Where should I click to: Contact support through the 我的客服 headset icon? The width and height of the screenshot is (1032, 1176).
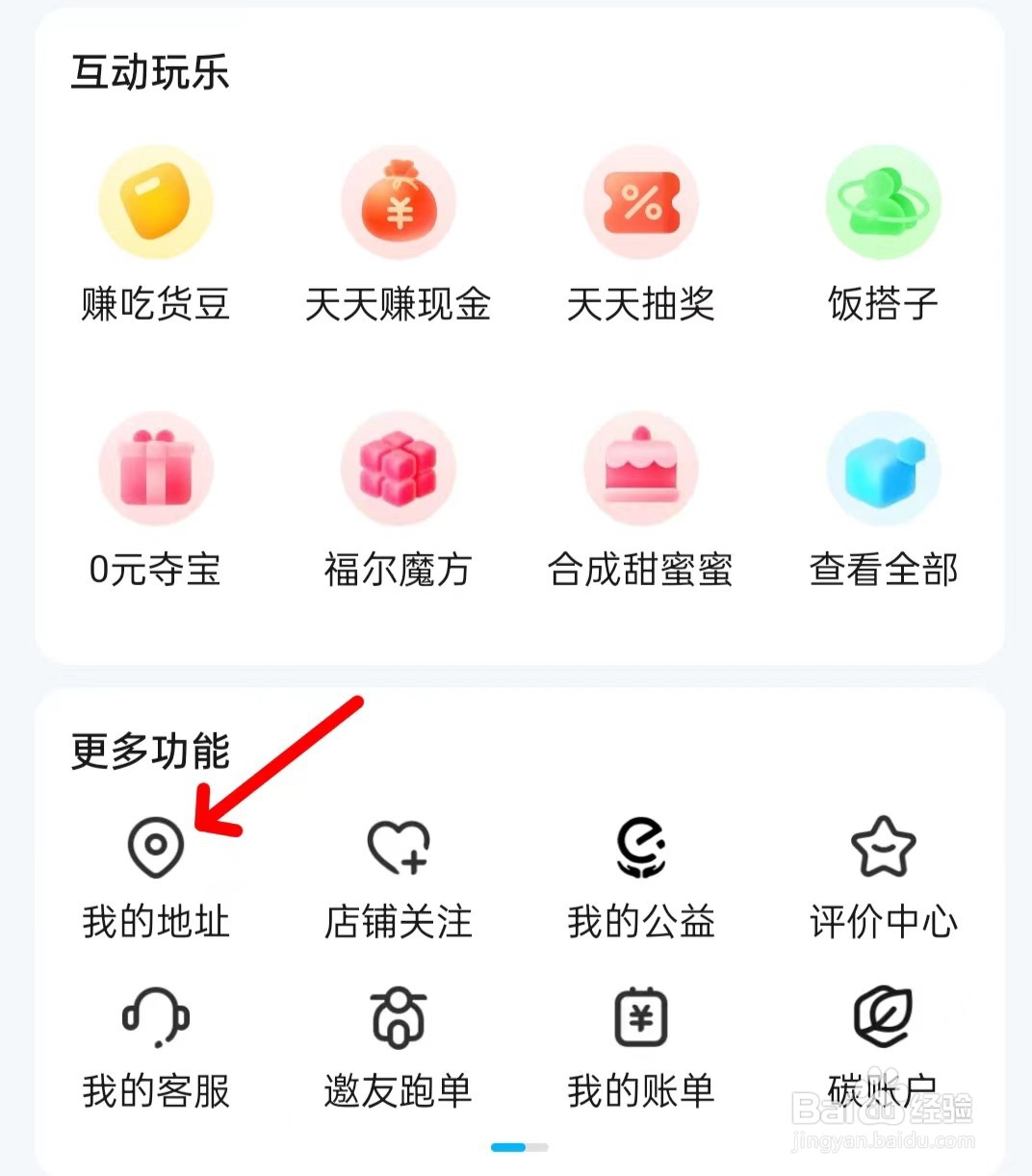(156, 1017)
